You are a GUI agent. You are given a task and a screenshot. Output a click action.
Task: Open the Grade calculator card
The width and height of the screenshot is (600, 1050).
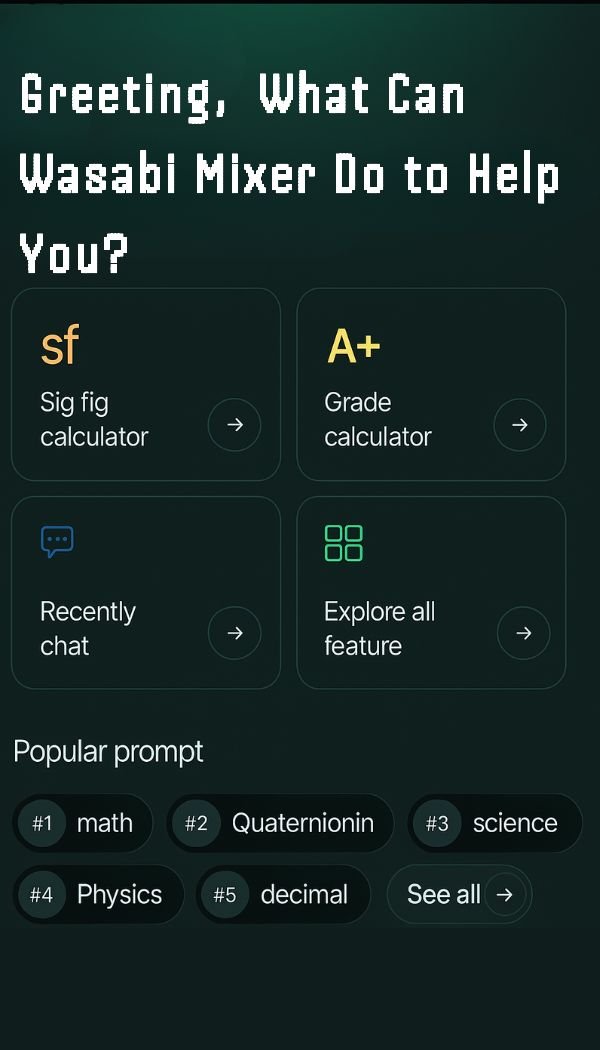coord(431,385)
